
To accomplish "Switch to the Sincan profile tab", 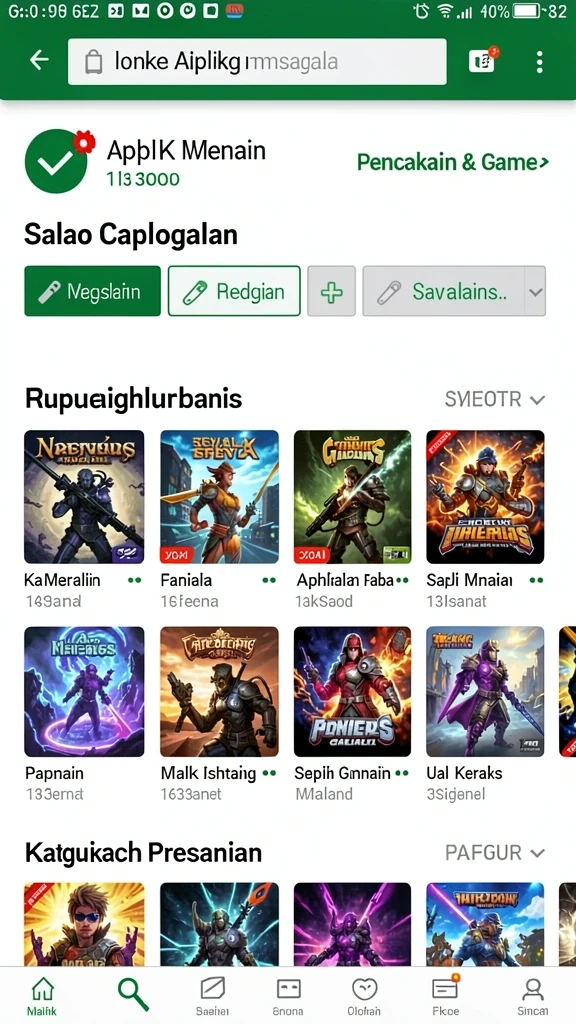I will pos(533,996).
